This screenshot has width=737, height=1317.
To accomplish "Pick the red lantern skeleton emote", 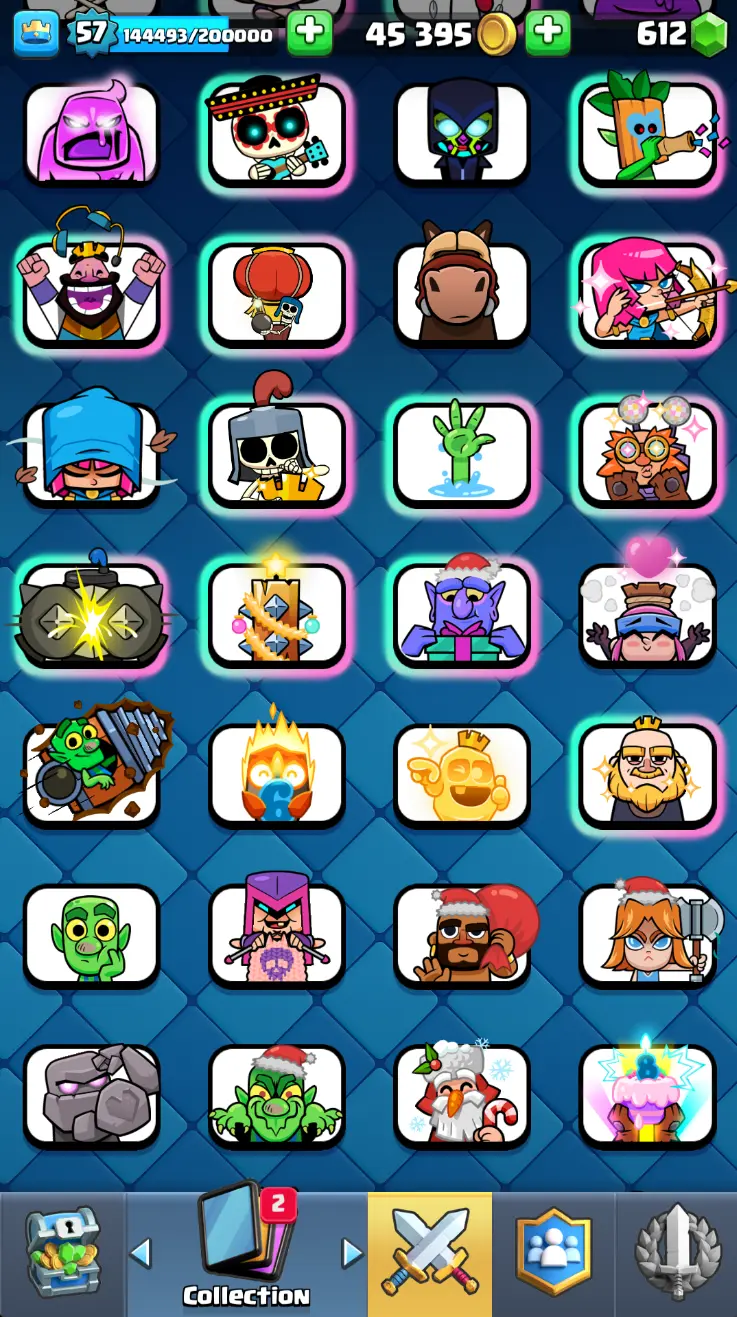I will [x=276, y=291].
